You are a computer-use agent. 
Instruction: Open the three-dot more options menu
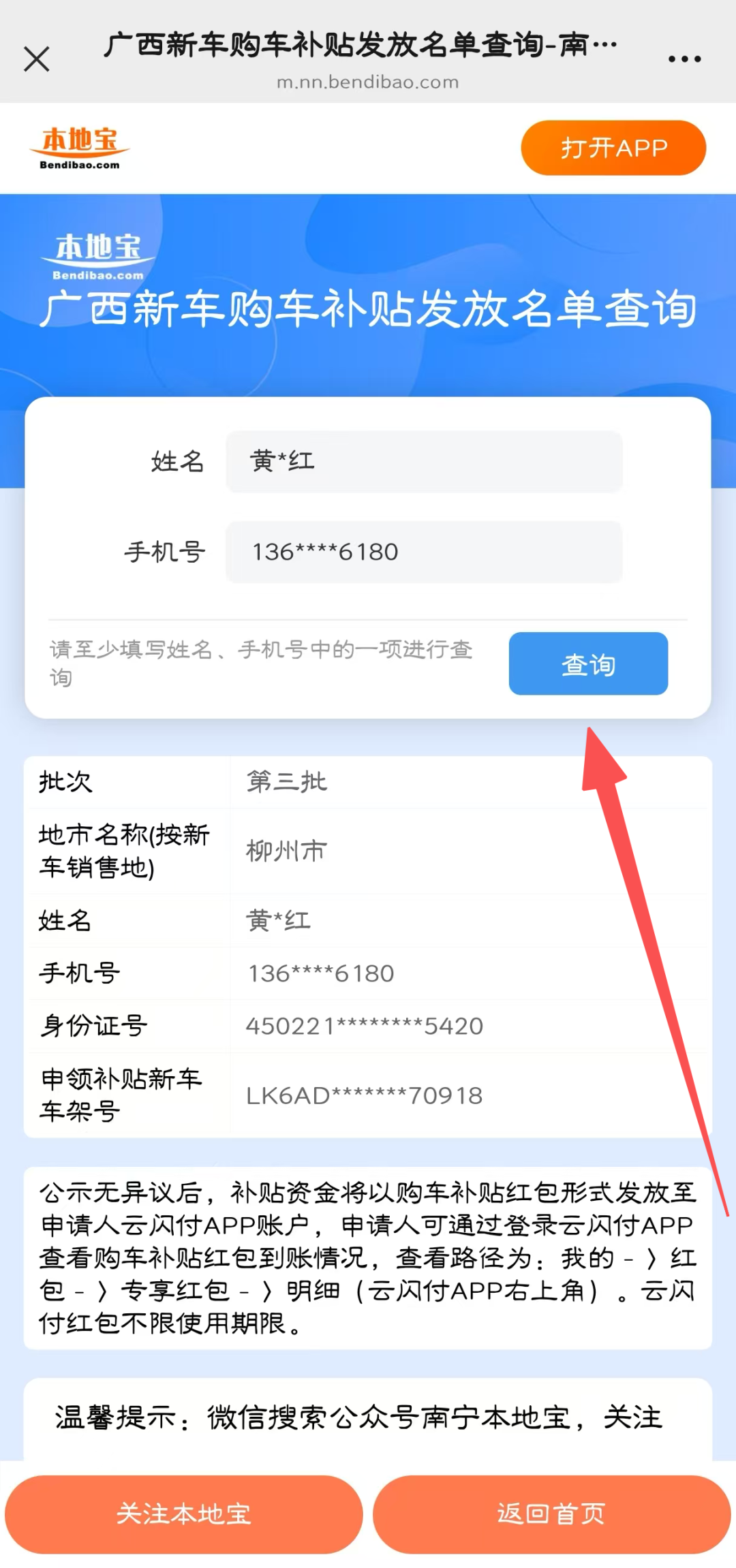pos(684,59)
